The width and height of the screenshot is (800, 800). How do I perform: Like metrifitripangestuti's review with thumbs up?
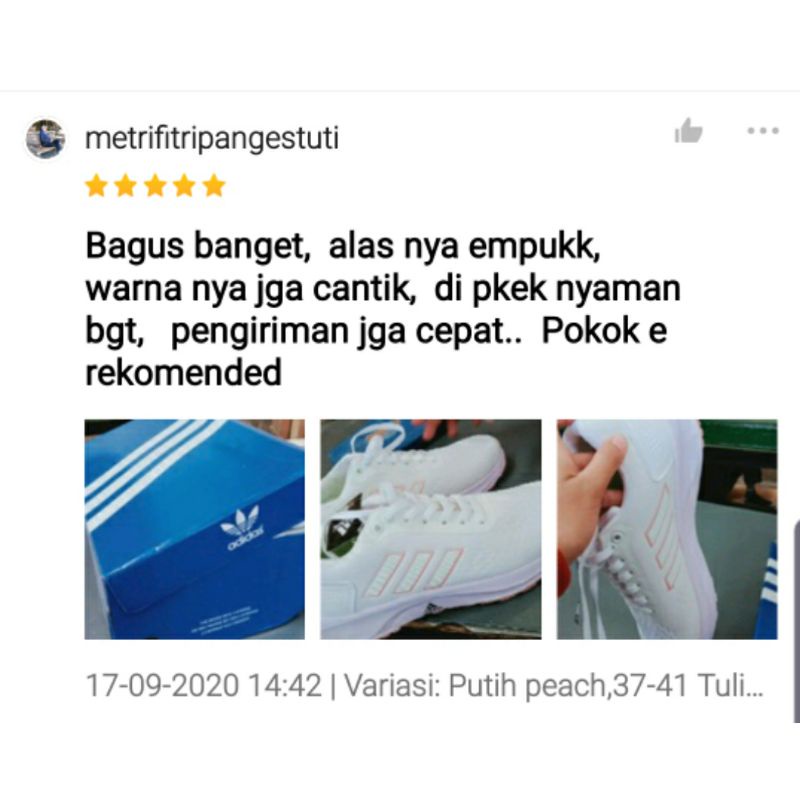[688, 131]
